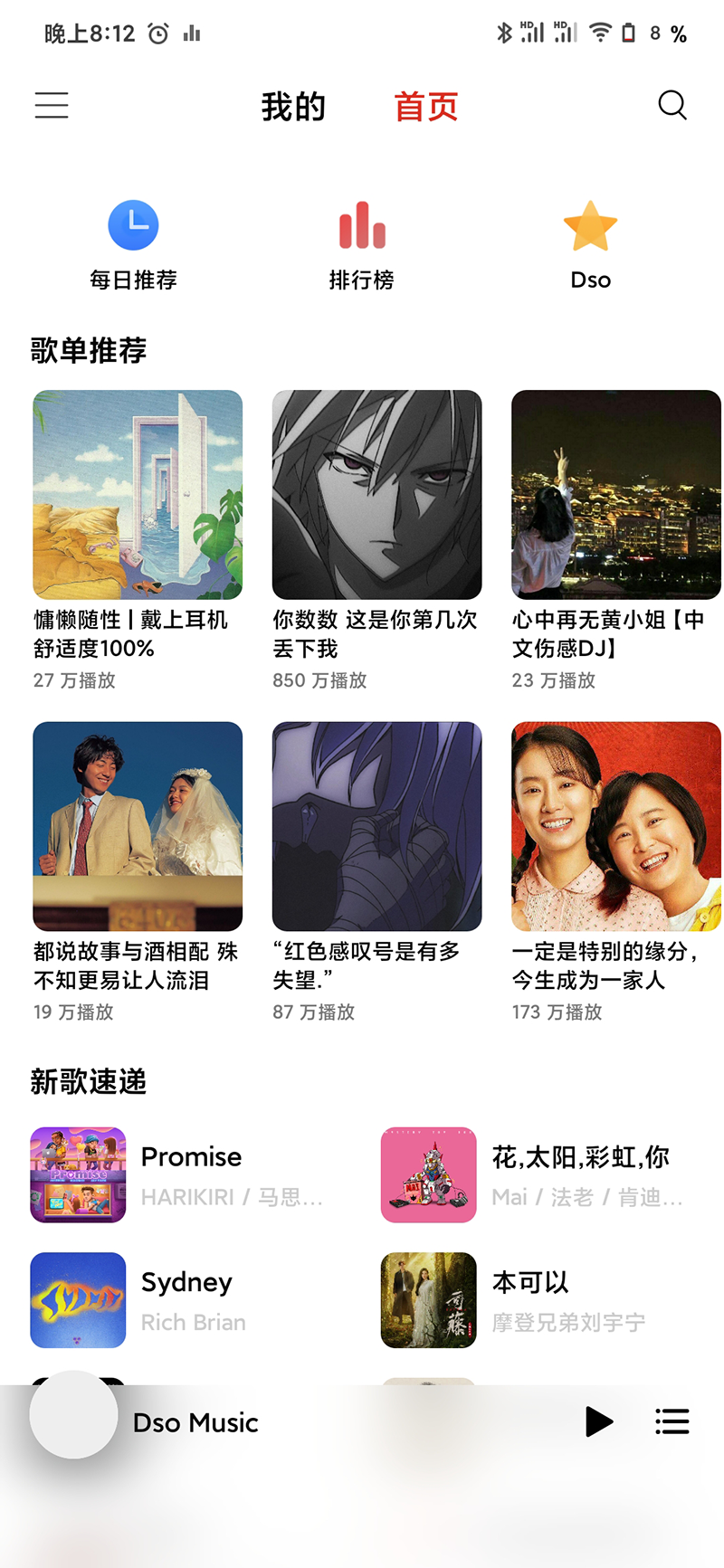Open playlist 一定是特别的缘分
This screenshot has width=724, height=1568.
tap(615, 826)
